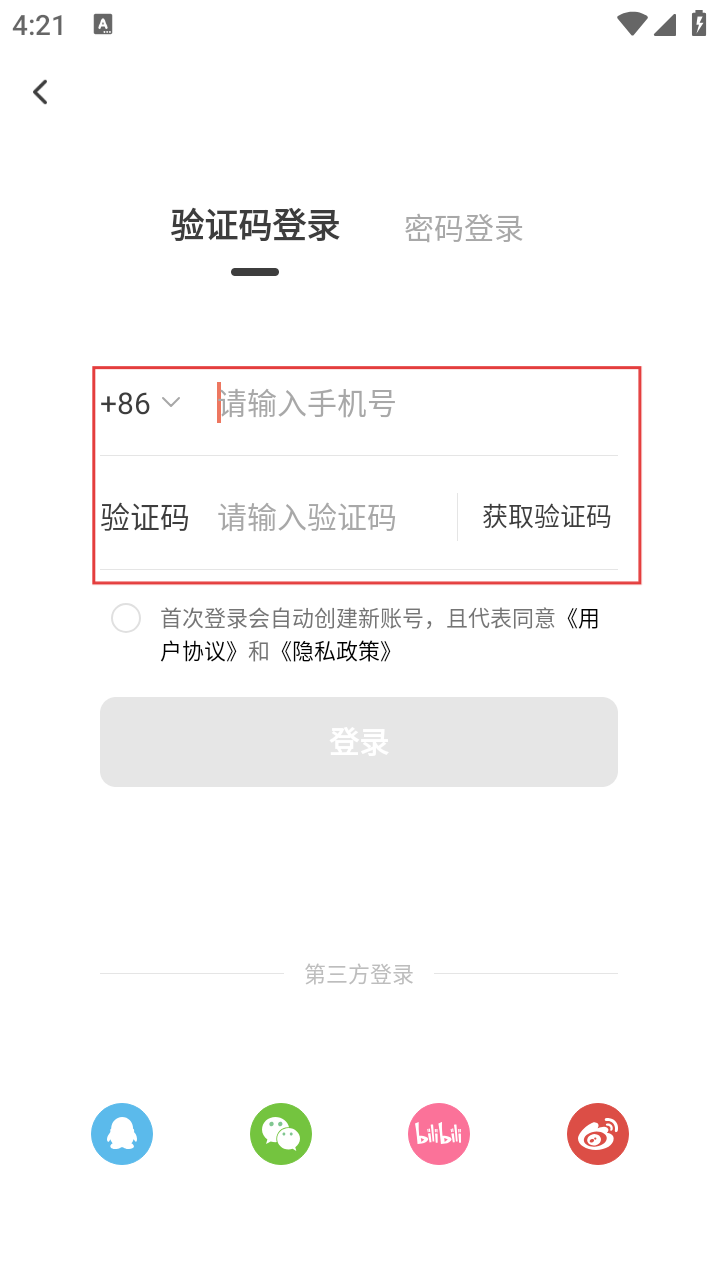Sign in using the bilibili icon
The width and height of the screenshot is (720, 1280).
tap(439, 1135)
